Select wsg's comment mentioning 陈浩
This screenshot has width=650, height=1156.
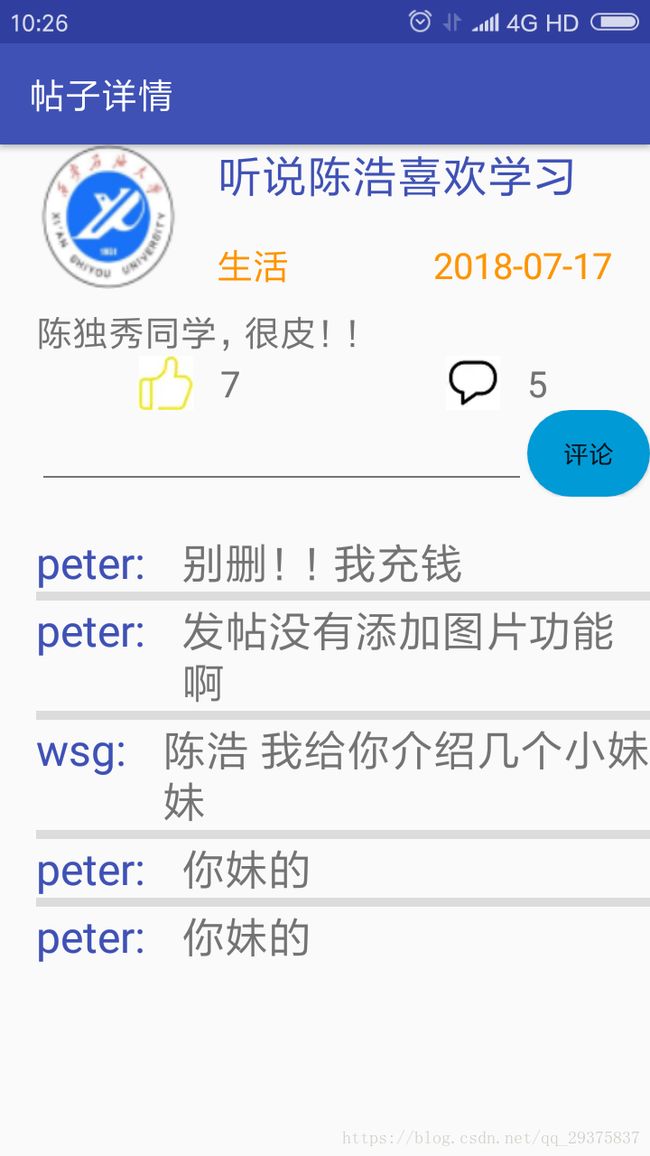pyautogui.click(x=343, y=776)
